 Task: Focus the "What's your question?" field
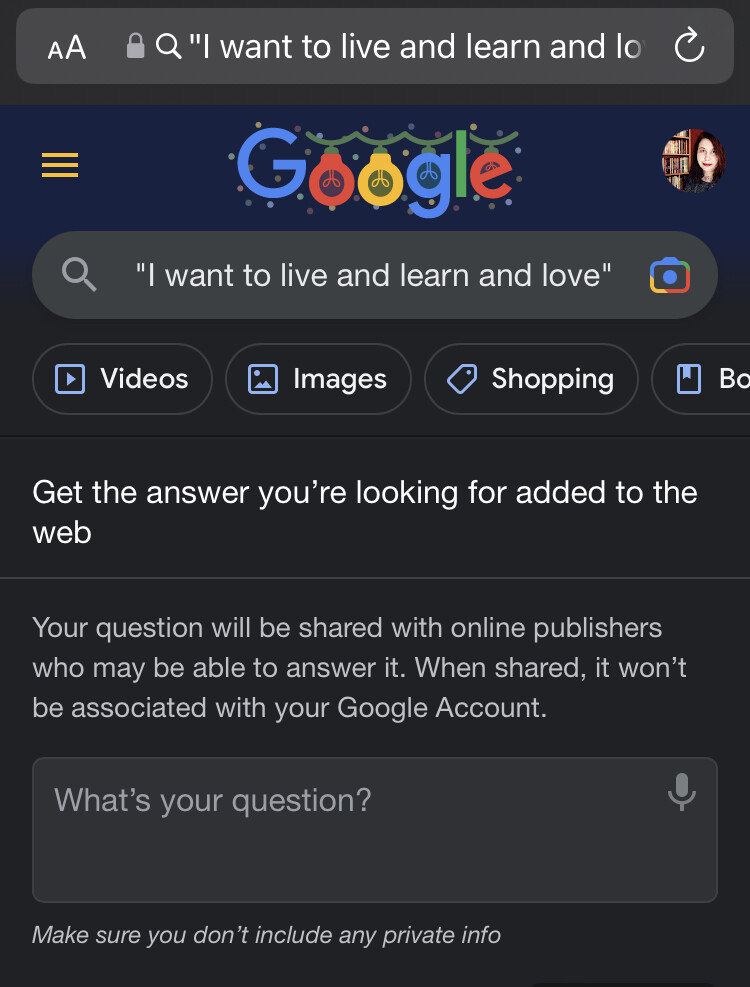coord(350,830)
